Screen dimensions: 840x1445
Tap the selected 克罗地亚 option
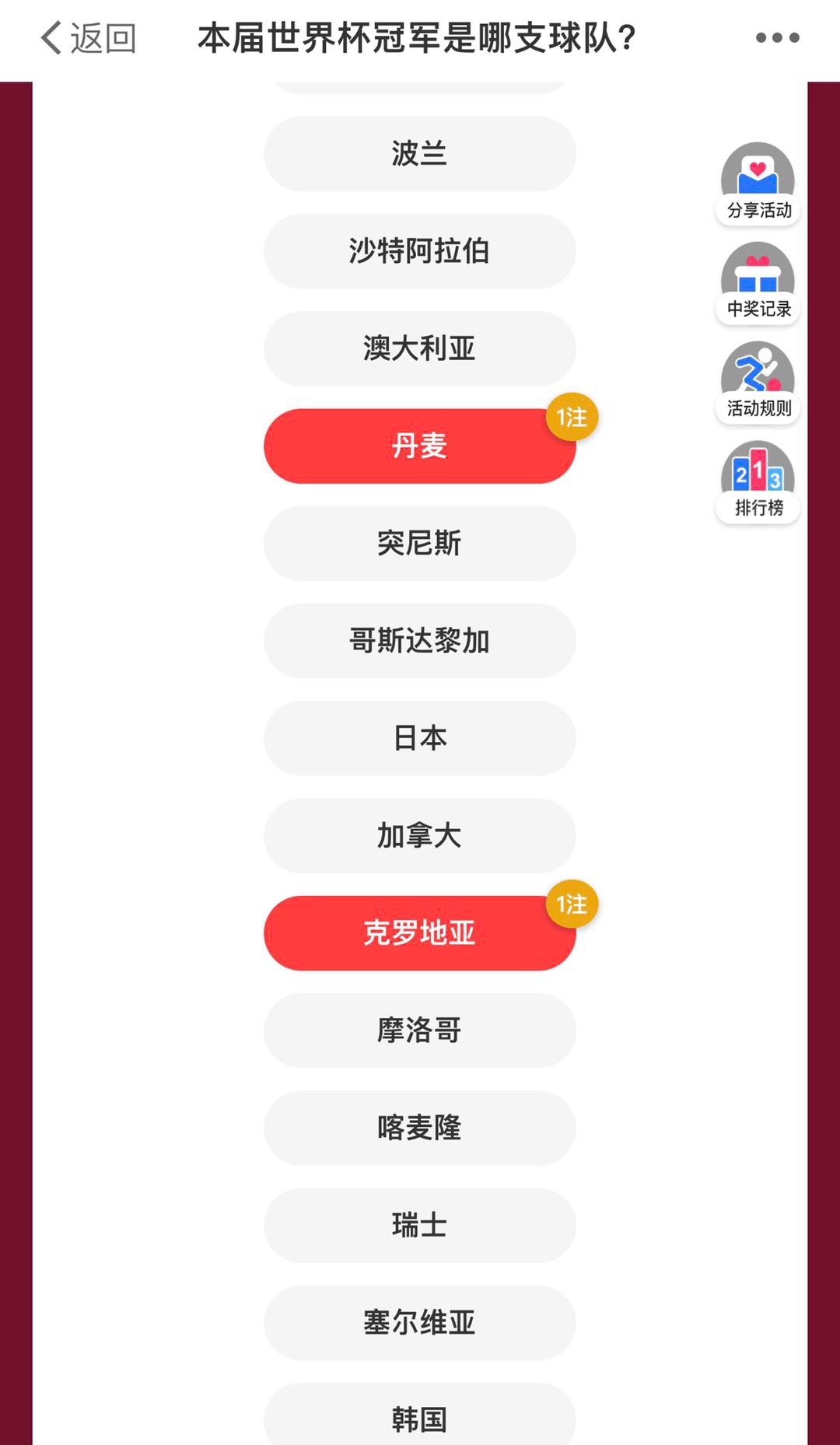(420, 933)
